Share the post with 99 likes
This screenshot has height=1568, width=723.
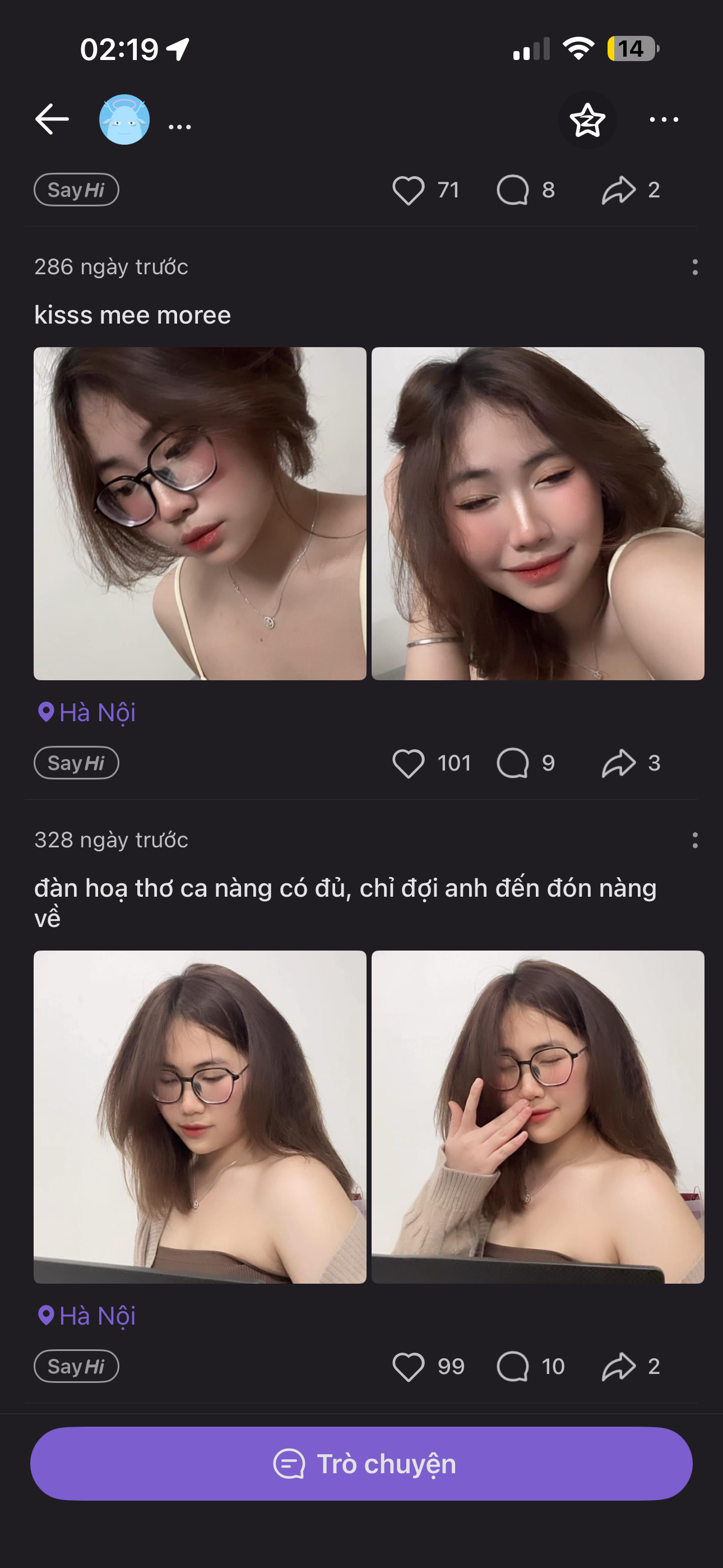tap(618, 1367)
